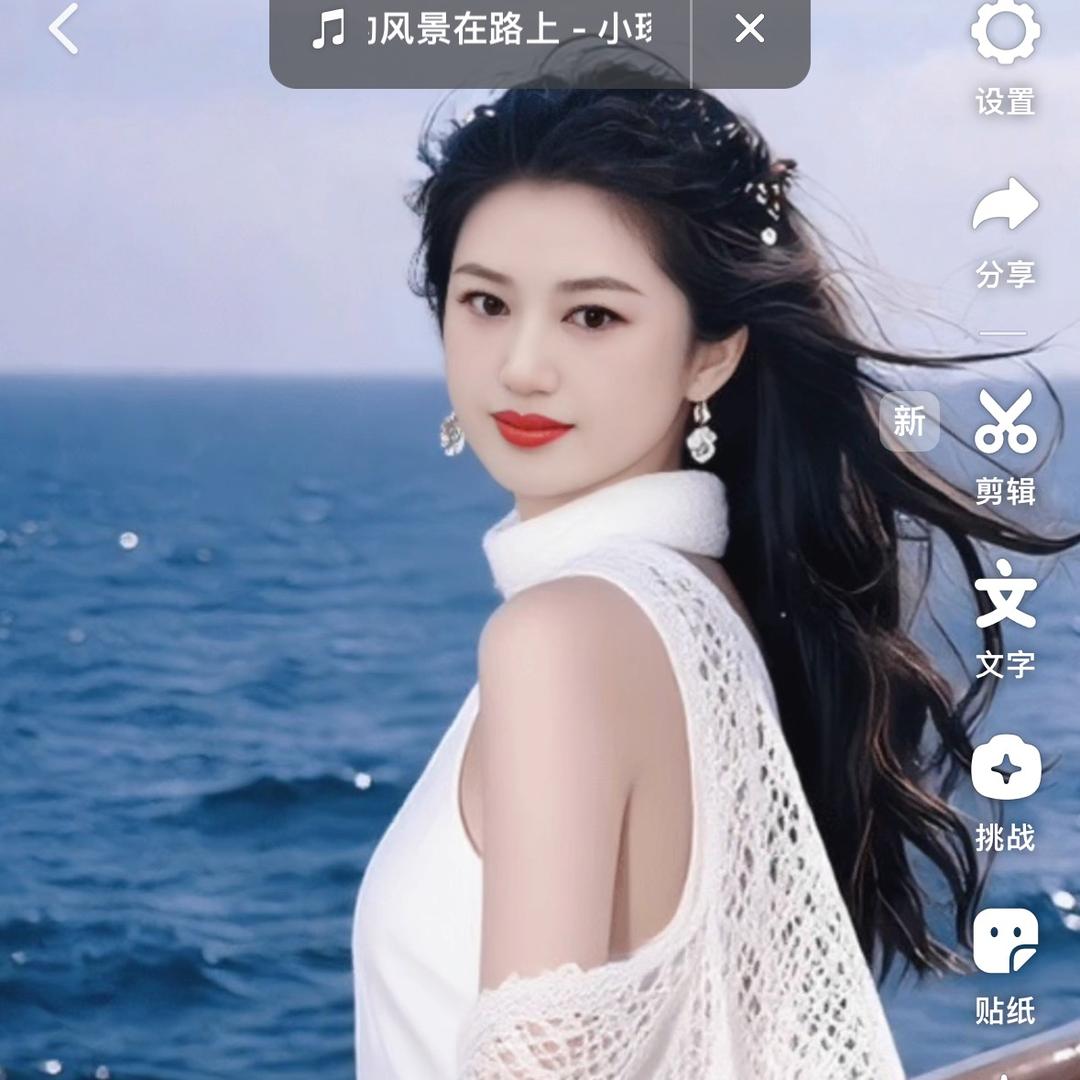The height and width of the screenshot is (1080, 1080).
Task: Open the 剪辑 edit scissors tool
Action: (x=1005, y=424)
